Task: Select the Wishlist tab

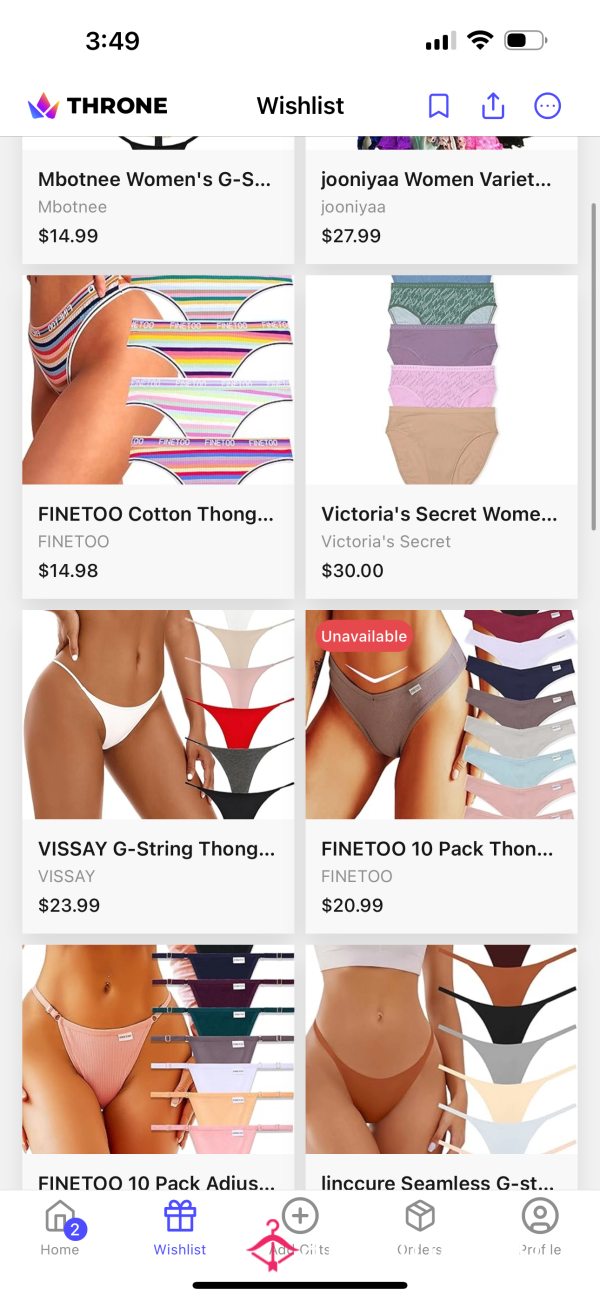Action: click(x=180, y=1228)
